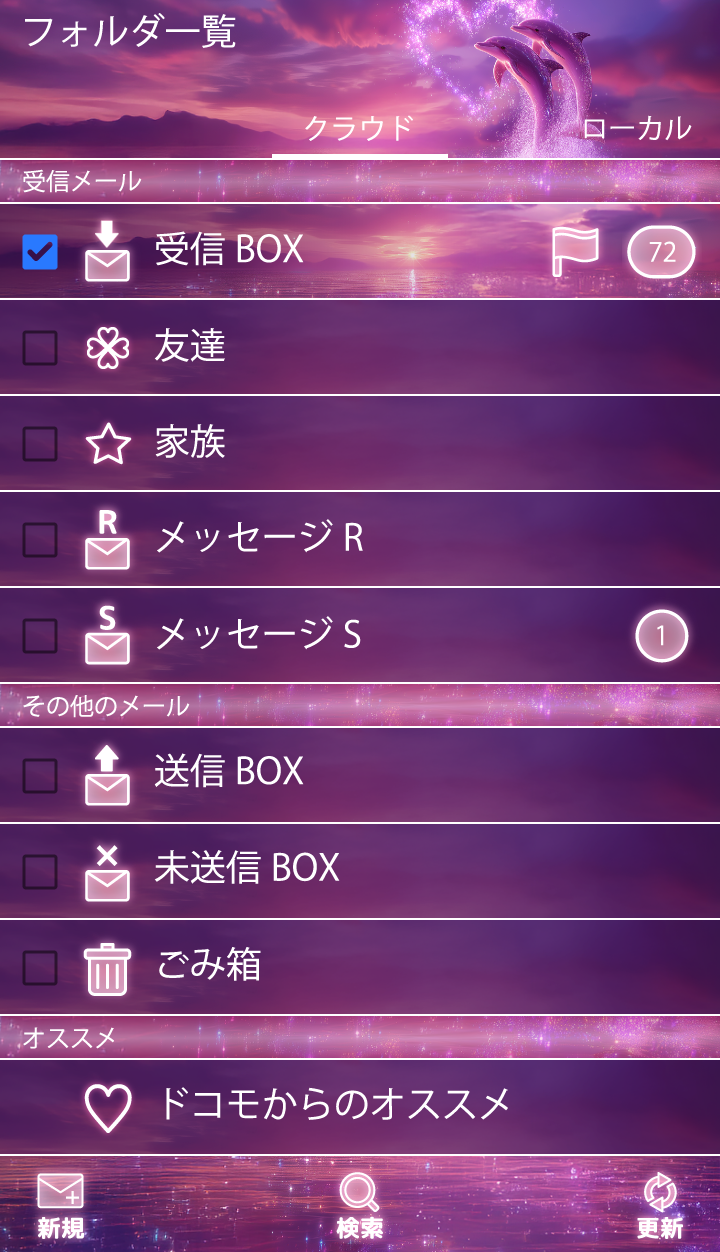The image size is (720, 1252).
Task: Compose a new mail with 新規
Action: click(x=61, y=1205)
